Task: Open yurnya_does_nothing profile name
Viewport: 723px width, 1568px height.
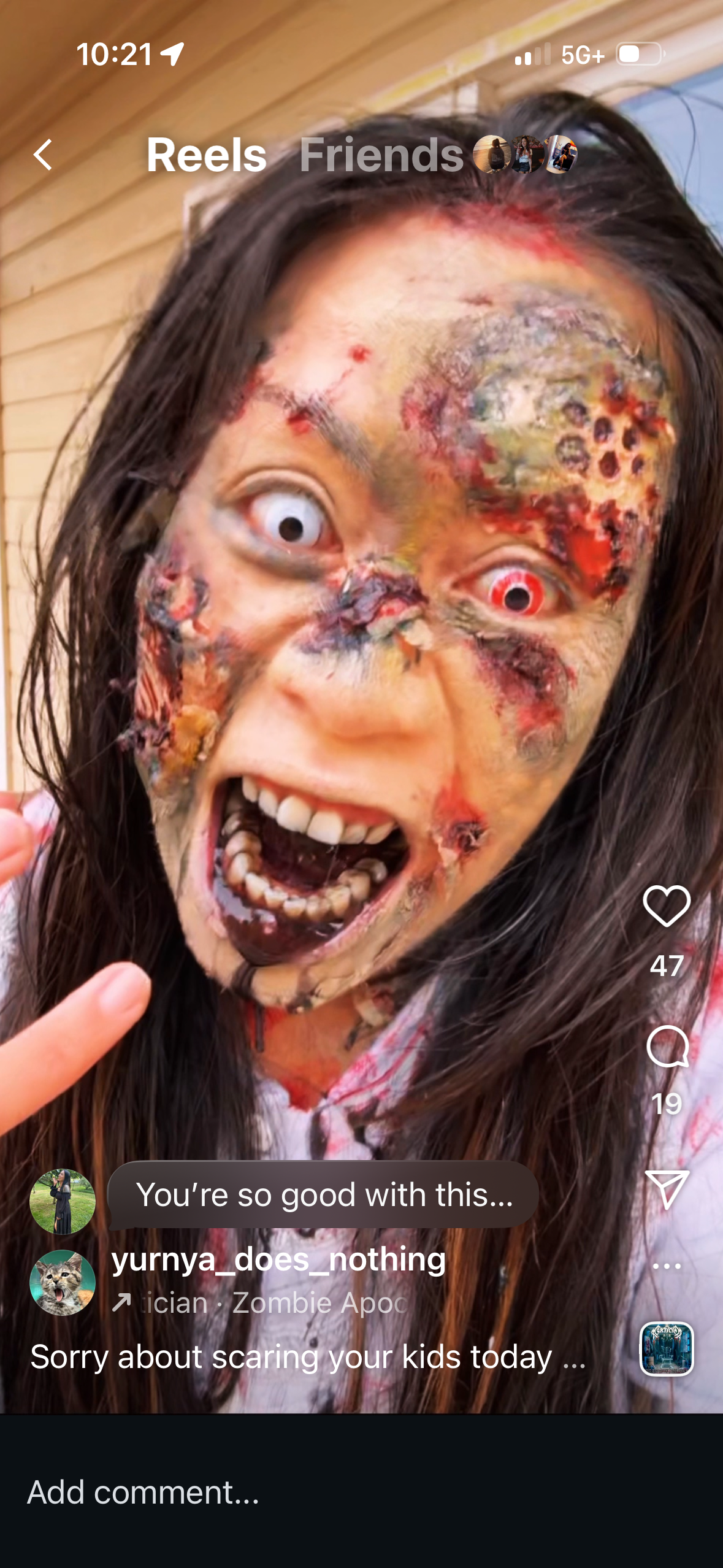Action: [278, 1259]
